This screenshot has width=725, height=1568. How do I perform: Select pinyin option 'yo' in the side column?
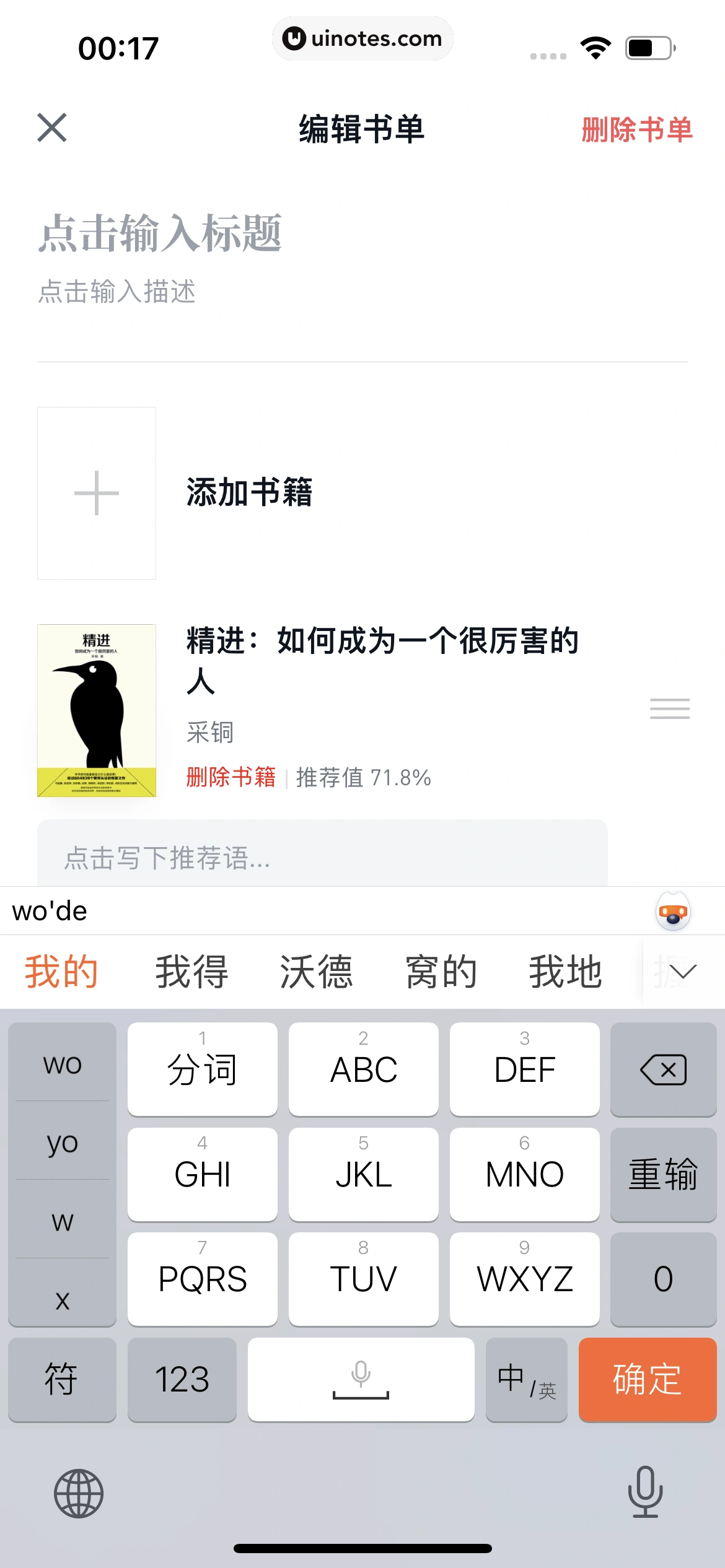pos(62,1144)
